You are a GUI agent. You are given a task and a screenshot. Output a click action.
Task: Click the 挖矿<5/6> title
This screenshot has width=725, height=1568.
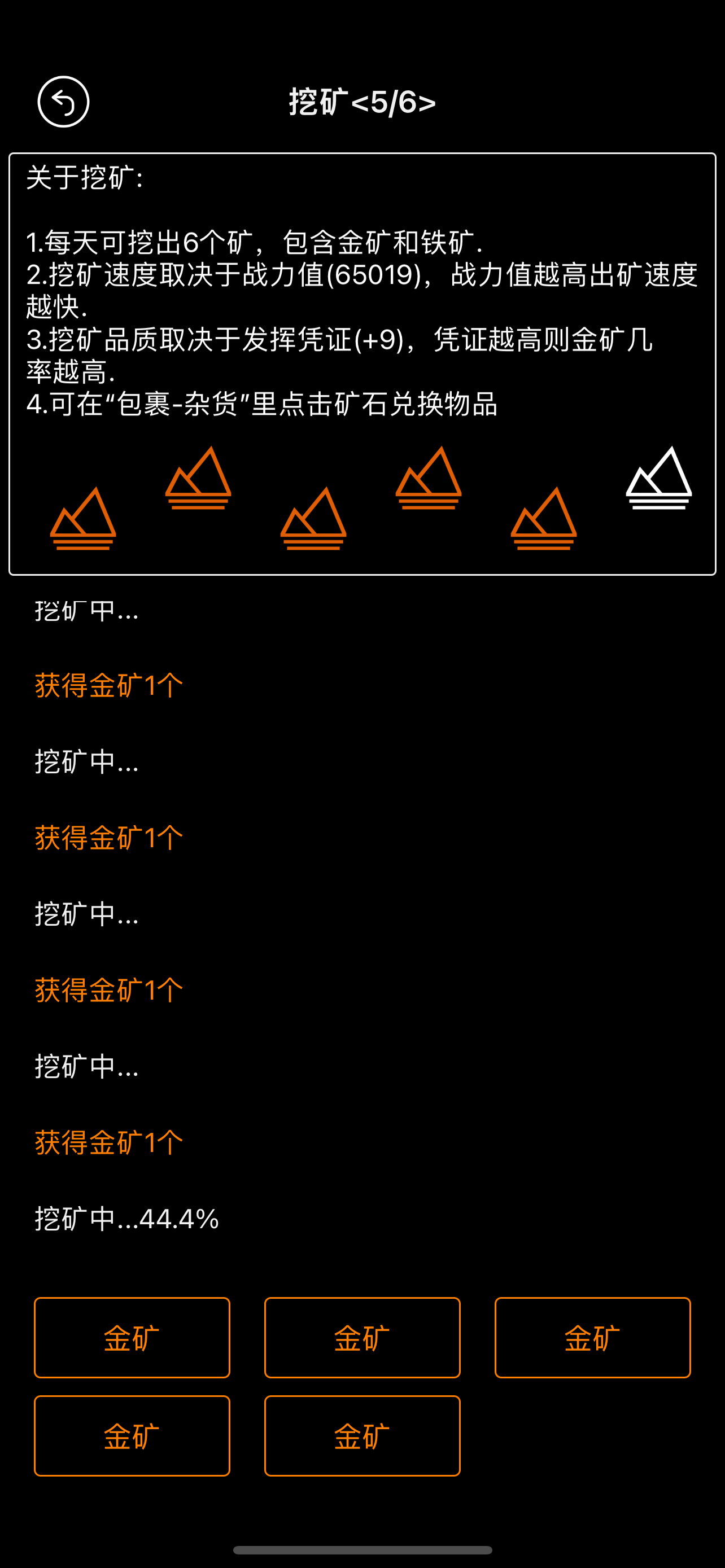[x=361, y=102]
